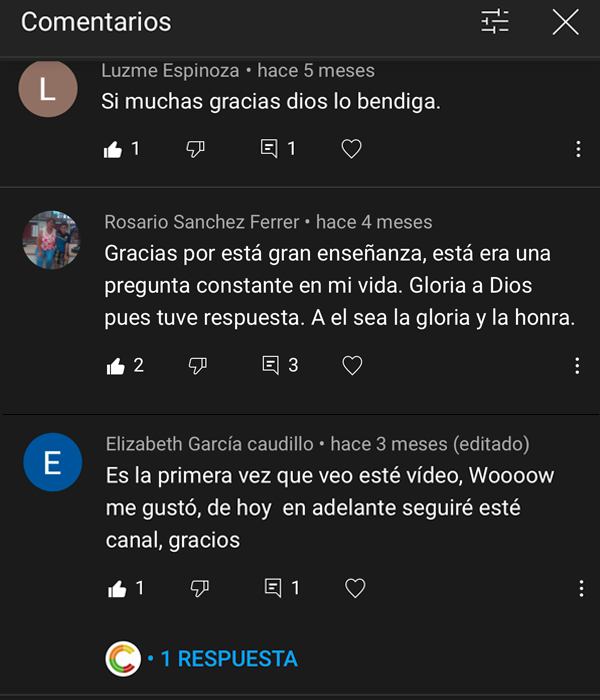This screenshot has width=600, height=700.
Task: Like Rosario Sanchez Ferrer's comment
Action: (116, 366)
